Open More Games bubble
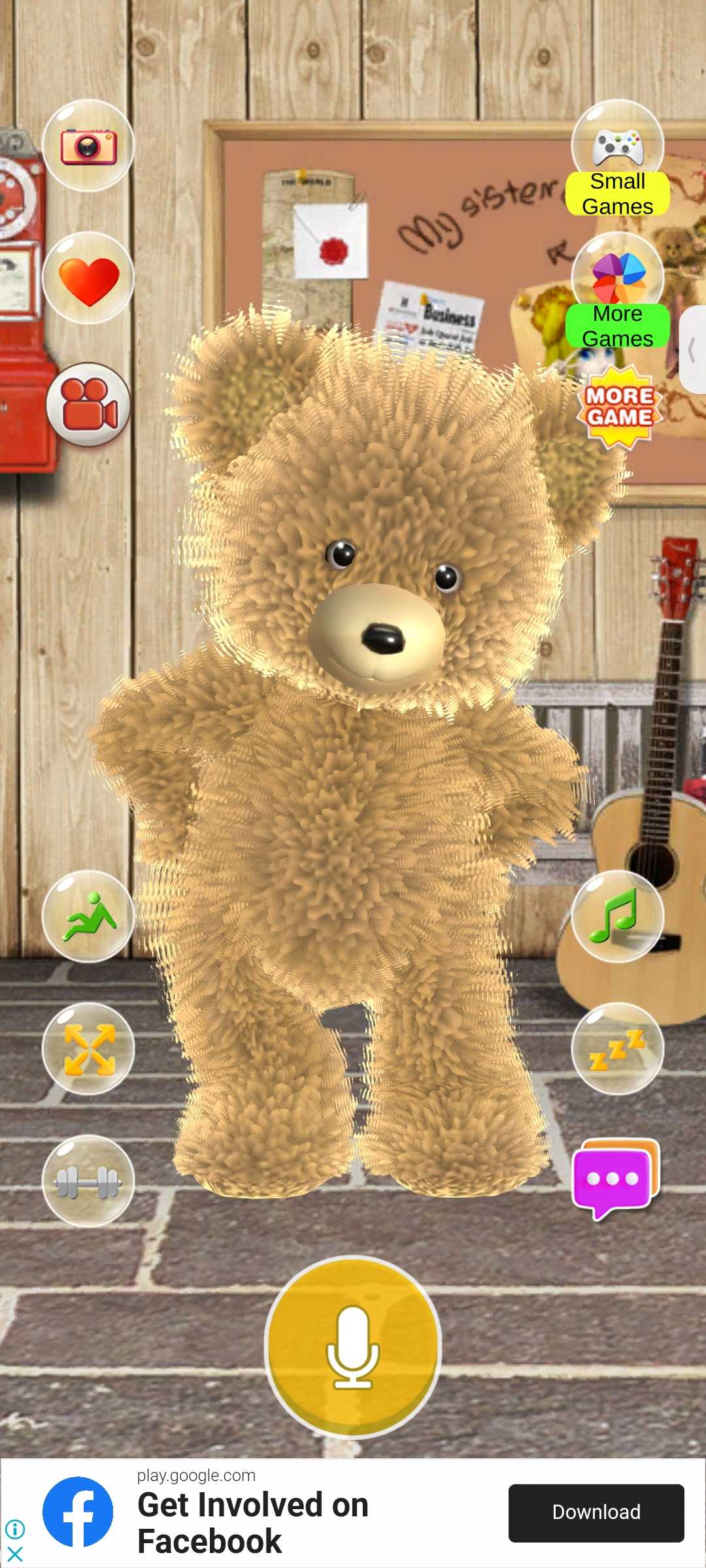The image size is (706, 1568). 617,291
